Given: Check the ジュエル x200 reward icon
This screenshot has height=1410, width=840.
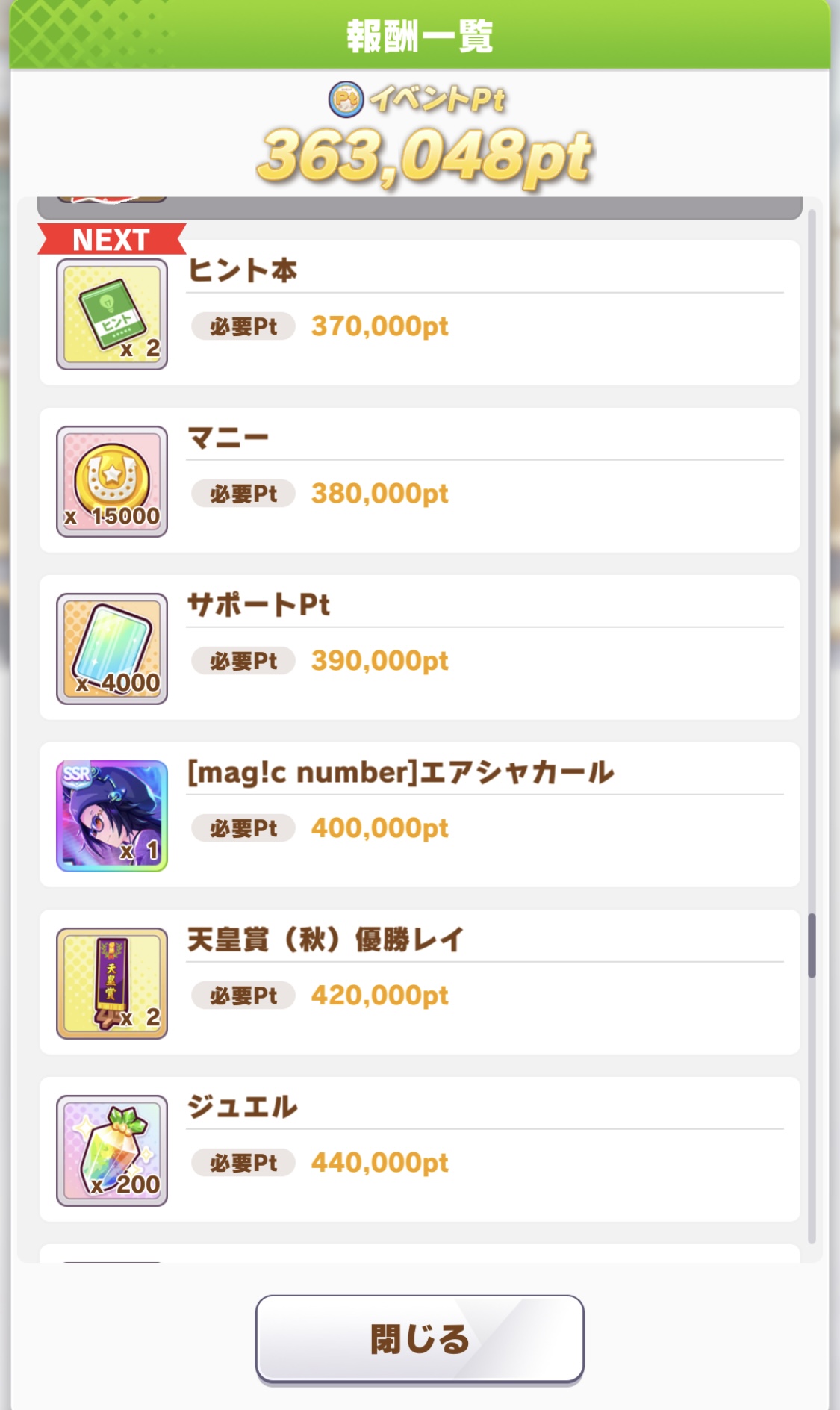Looking at the screenshot, I should pyautogui.click(x=112, y=1151).
